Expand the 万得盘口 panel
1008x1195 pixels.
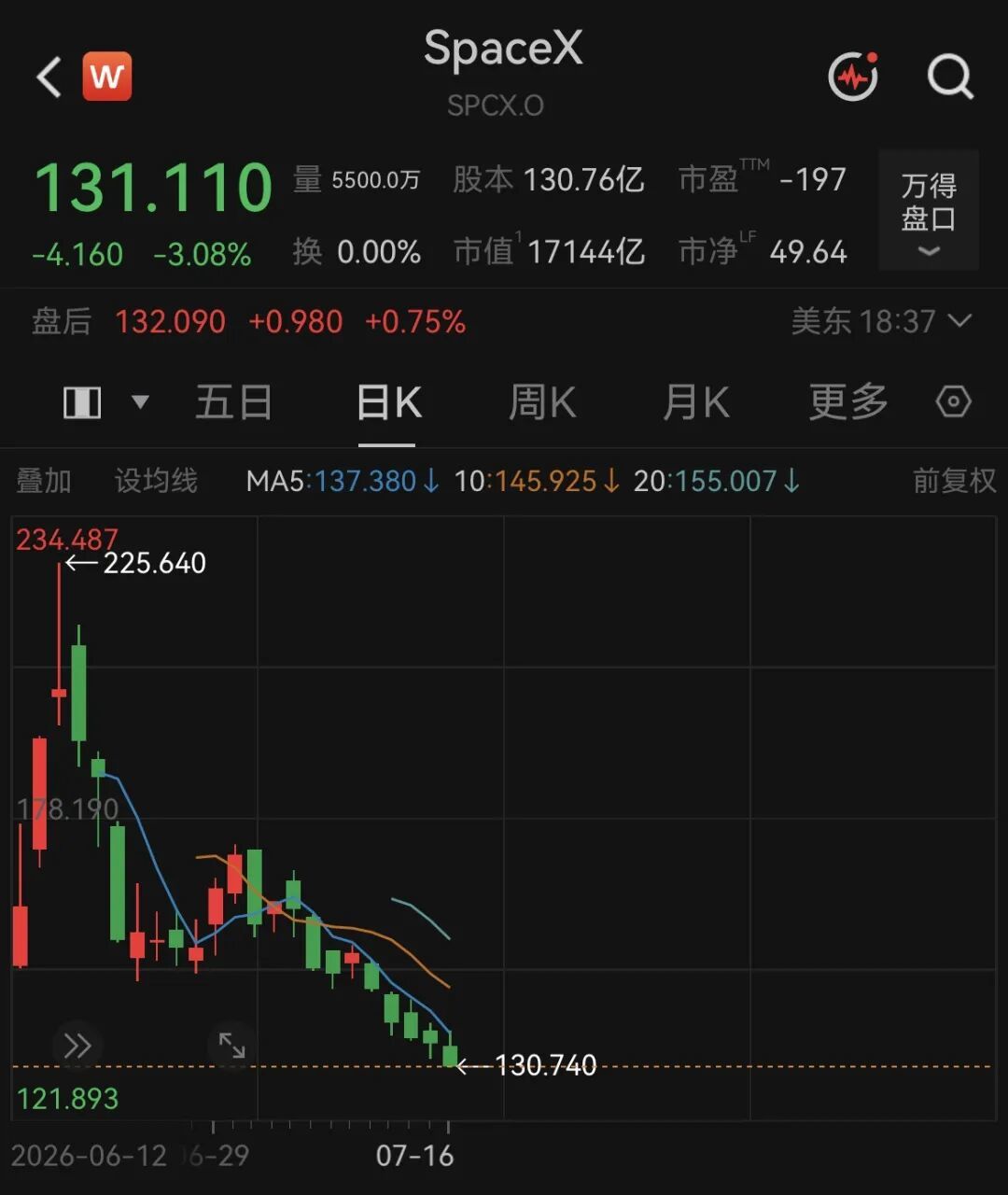point(929,211)
